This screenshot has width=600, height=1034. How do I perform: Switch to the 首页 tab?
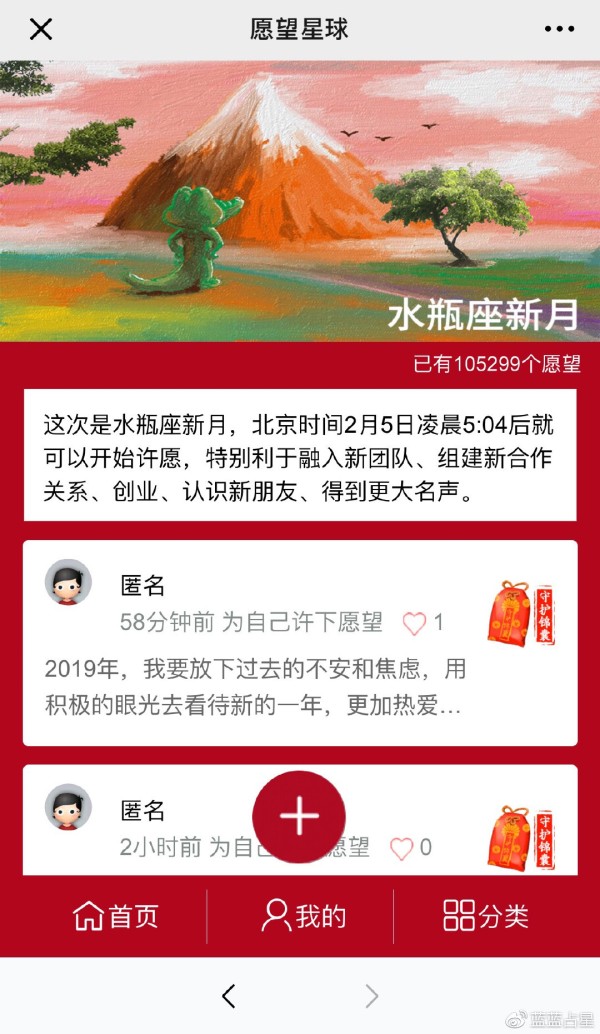[x=116, y=916]
